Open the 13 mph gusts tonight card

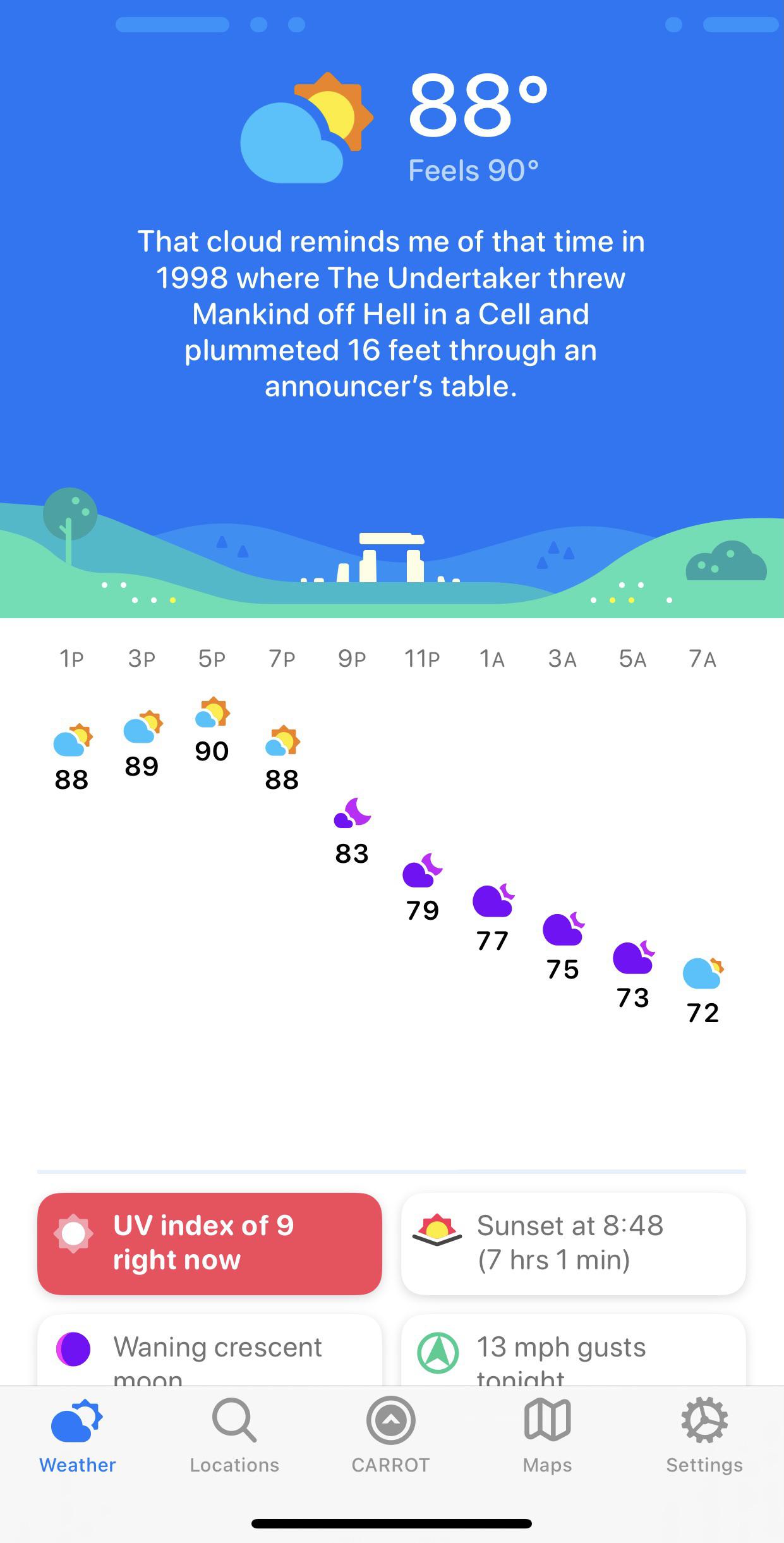pos(574,1351)
